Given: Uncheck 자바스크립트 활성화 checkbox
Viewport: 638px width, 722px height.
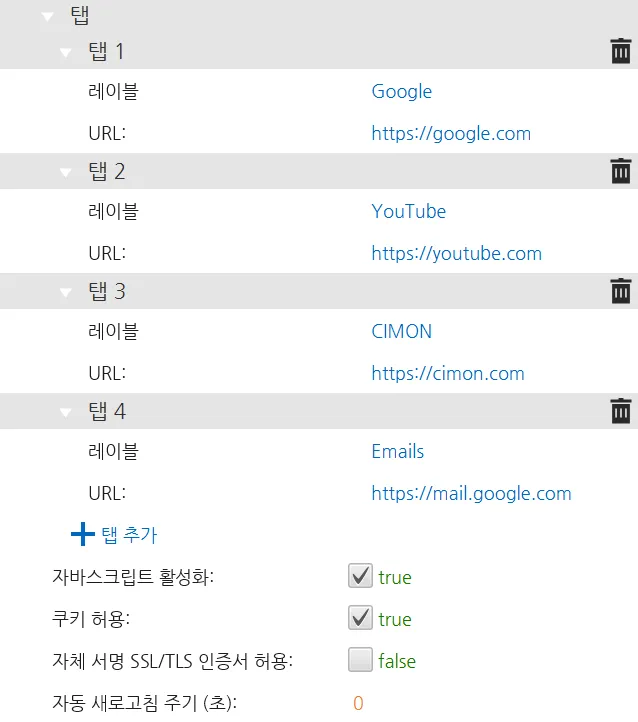Looking at the screenshot, I should pos(360,576).
